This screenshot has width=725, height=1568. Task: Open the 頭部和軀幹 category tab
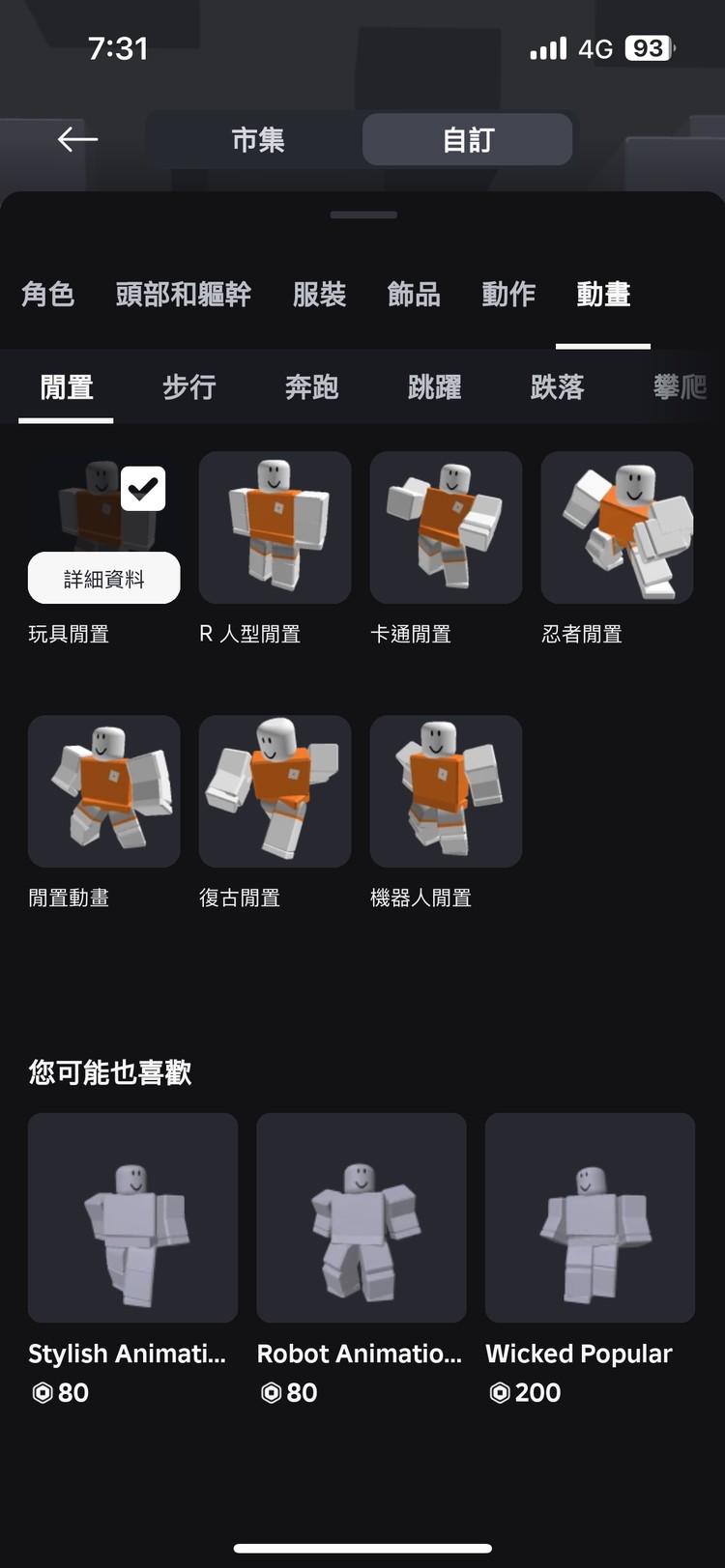click(x=184, y=295)
